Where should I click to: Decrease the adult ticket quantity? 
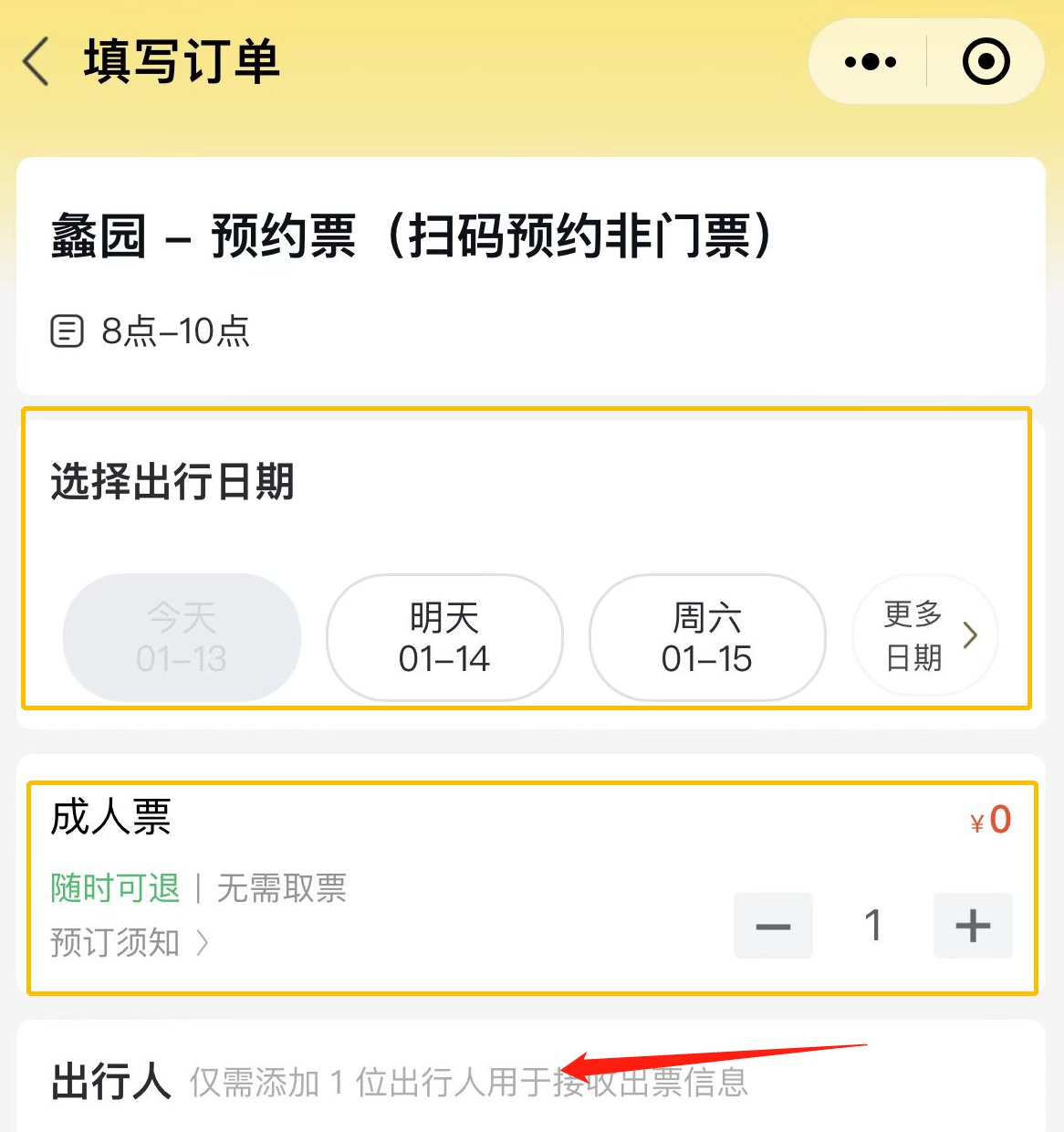(773, 926)
